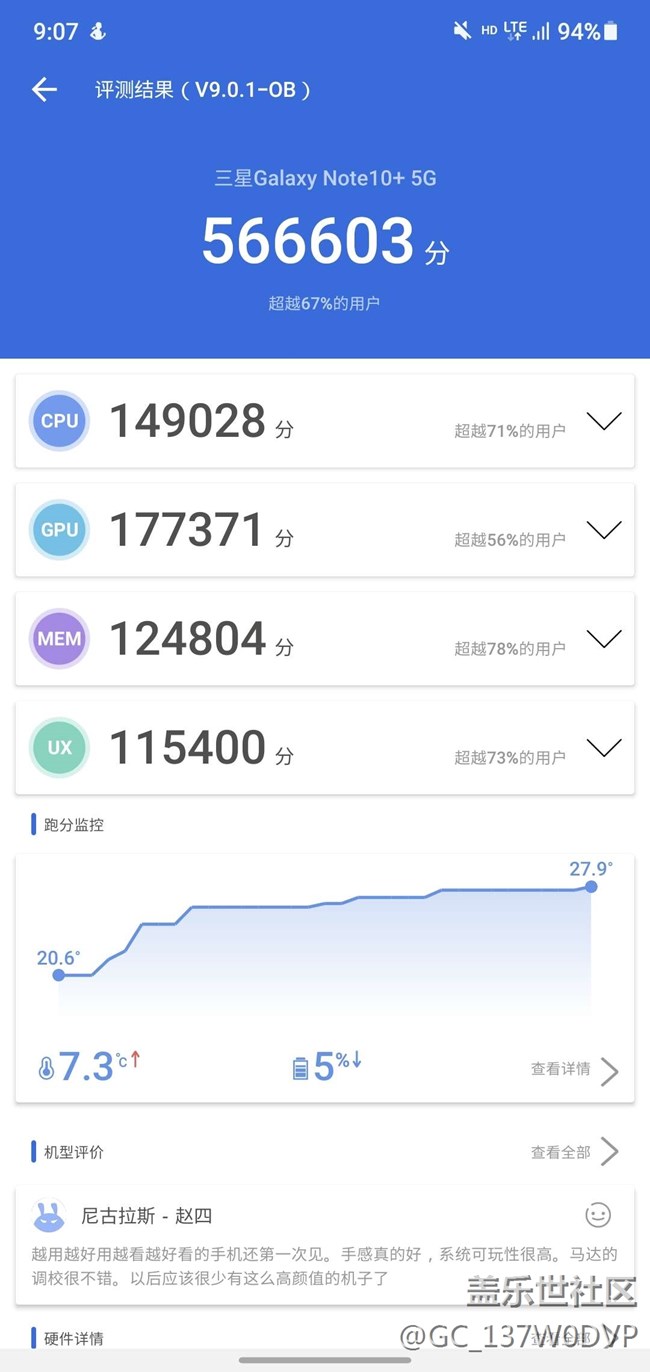The width and height of the screenshot is (650, 1372).
Task: Open 查看详情 for benchmark monitoring
Action: (575, 1070)
